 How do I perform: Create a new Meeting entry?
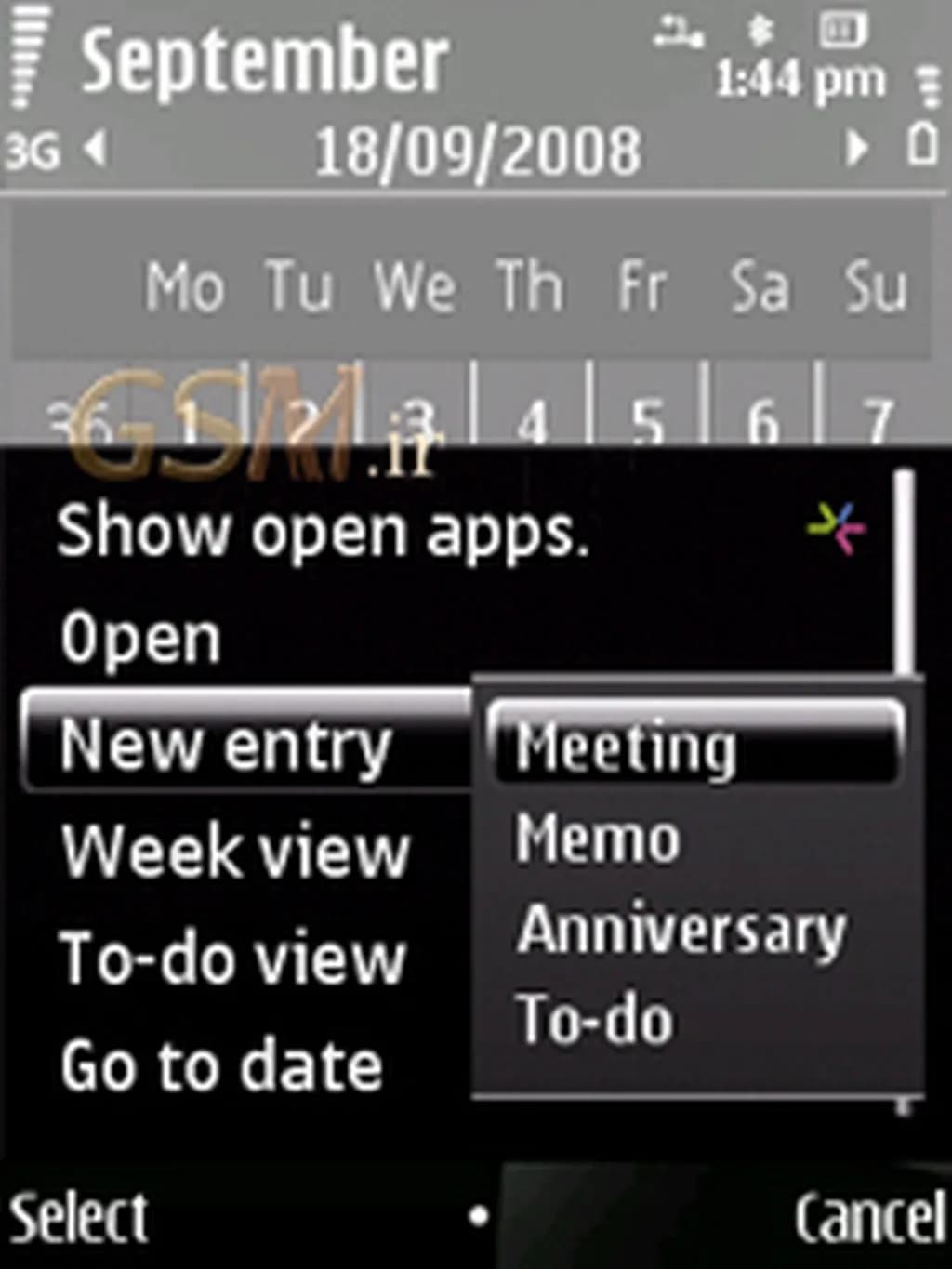[627, 748]
